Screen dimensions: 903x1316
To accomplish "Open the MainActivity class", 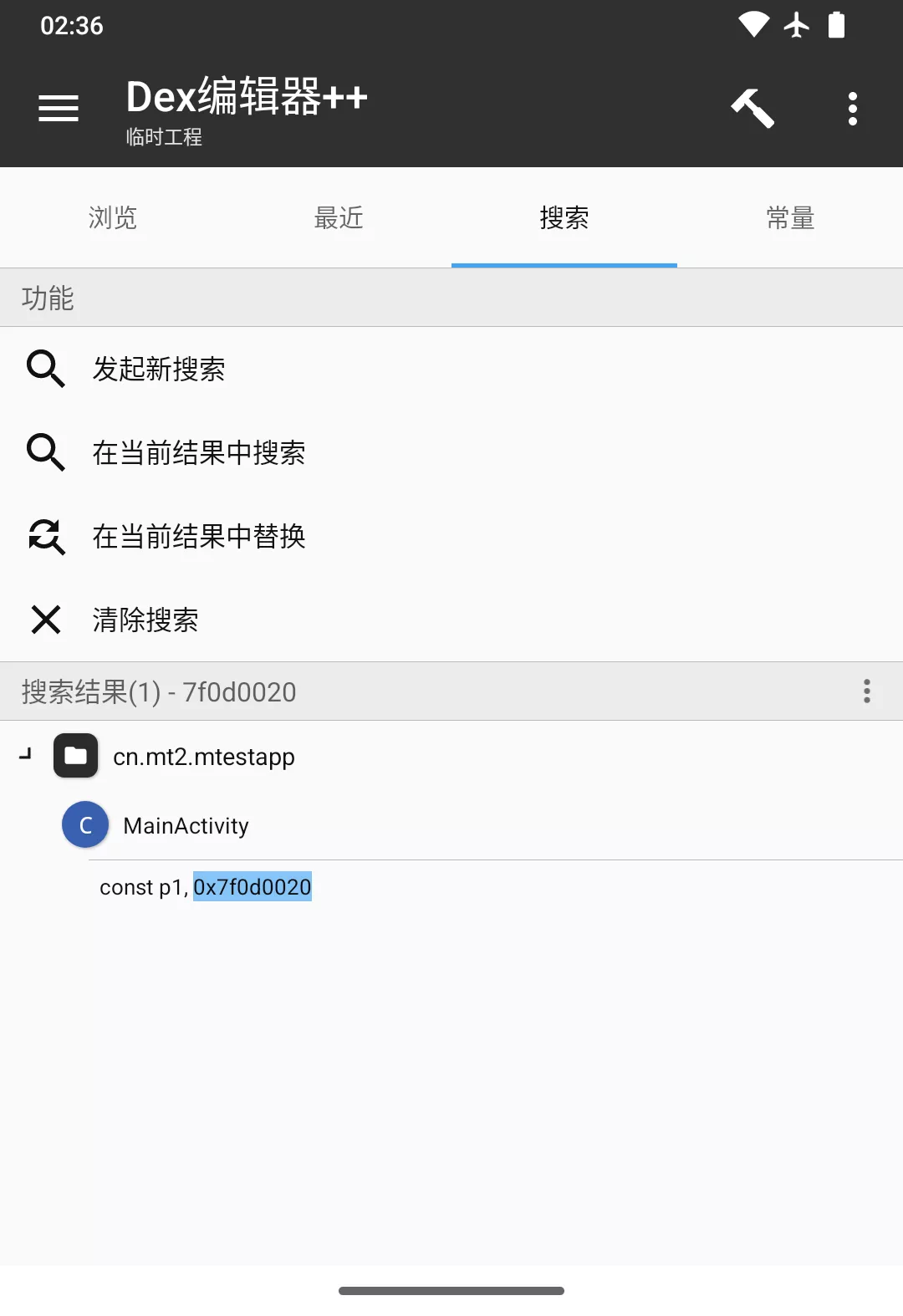I will 186,825.
